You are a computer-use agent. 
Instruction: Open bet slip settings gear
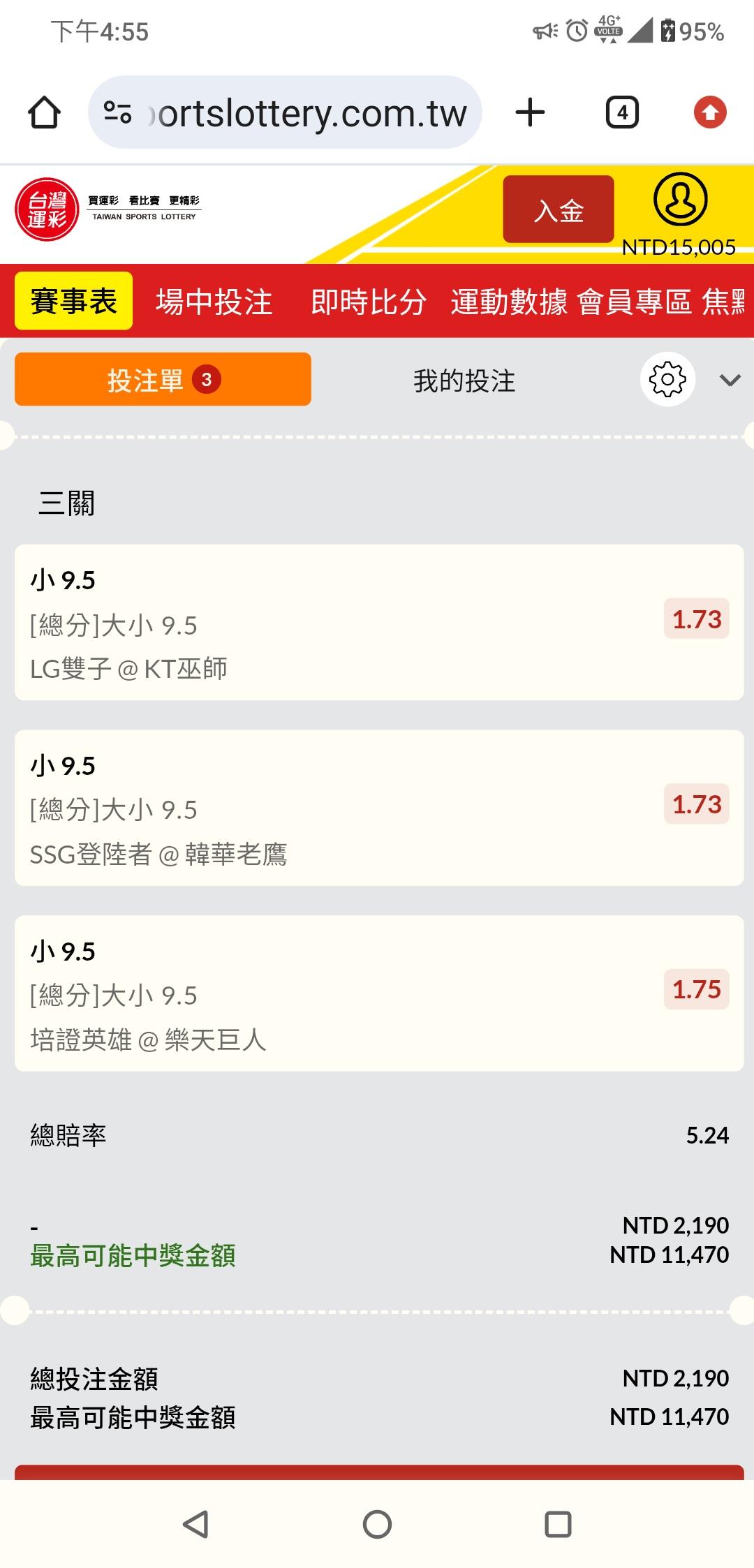(x=667, y=380)
